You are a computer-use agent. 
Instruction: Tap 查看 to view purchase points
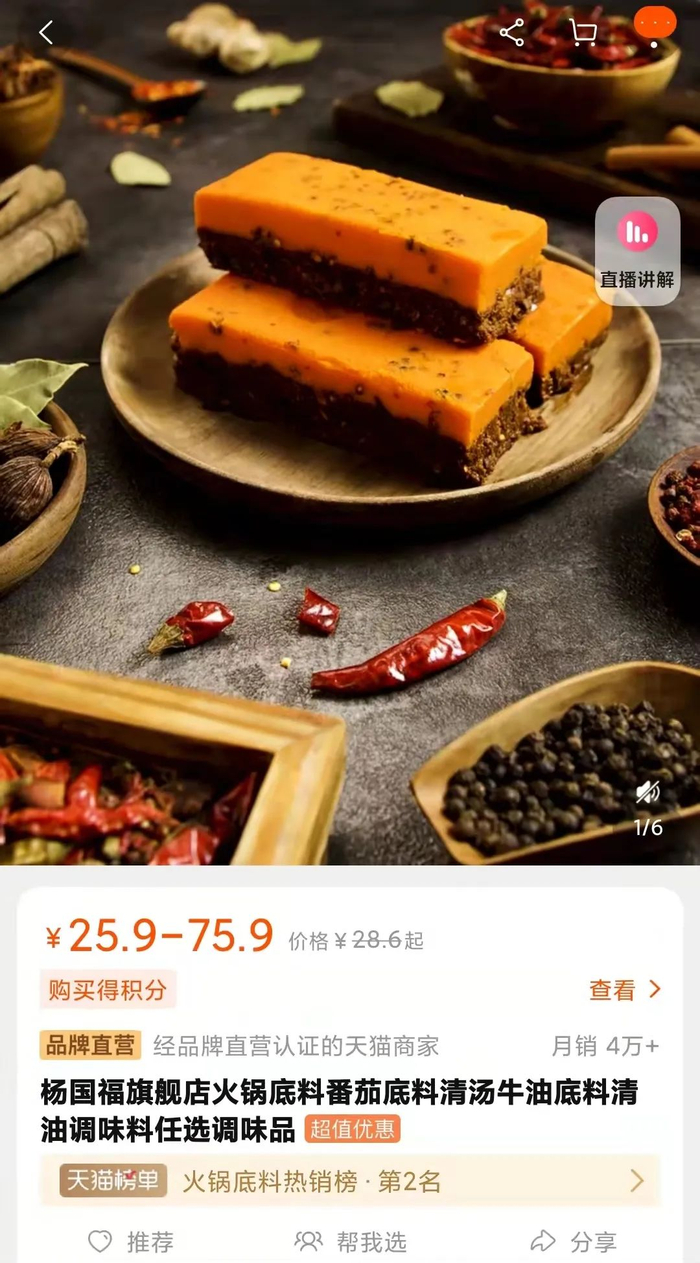(x=625, y=990)
